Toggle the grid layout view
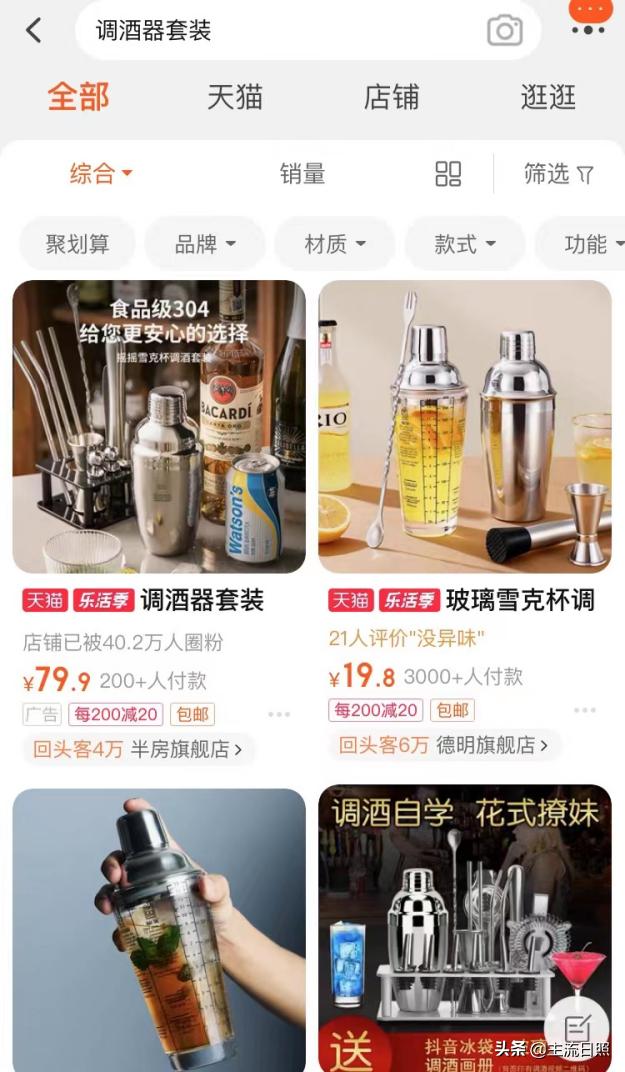The image size is (625, 1072). tap(448, 174)
